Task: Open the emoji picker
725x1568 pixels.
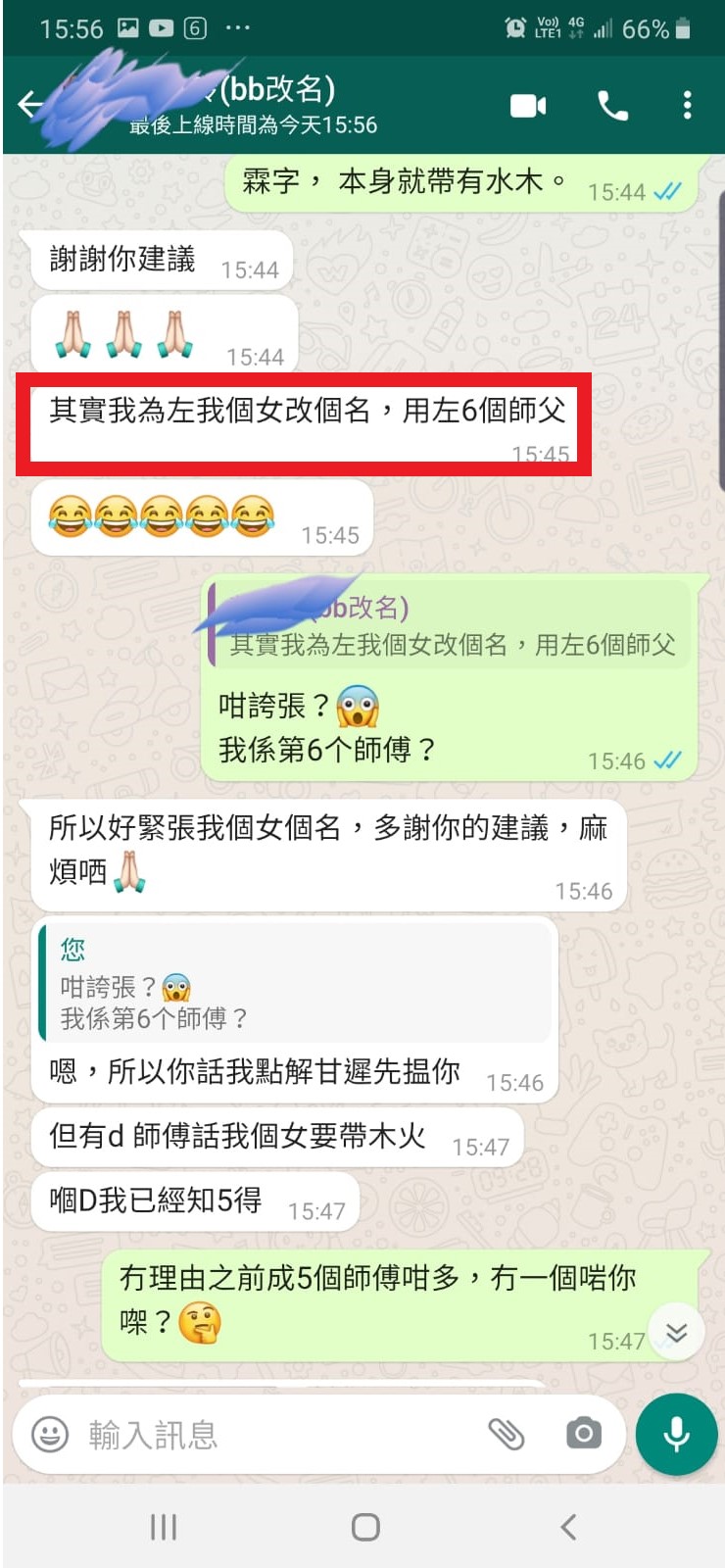Action: click(x=50, y=1435)
